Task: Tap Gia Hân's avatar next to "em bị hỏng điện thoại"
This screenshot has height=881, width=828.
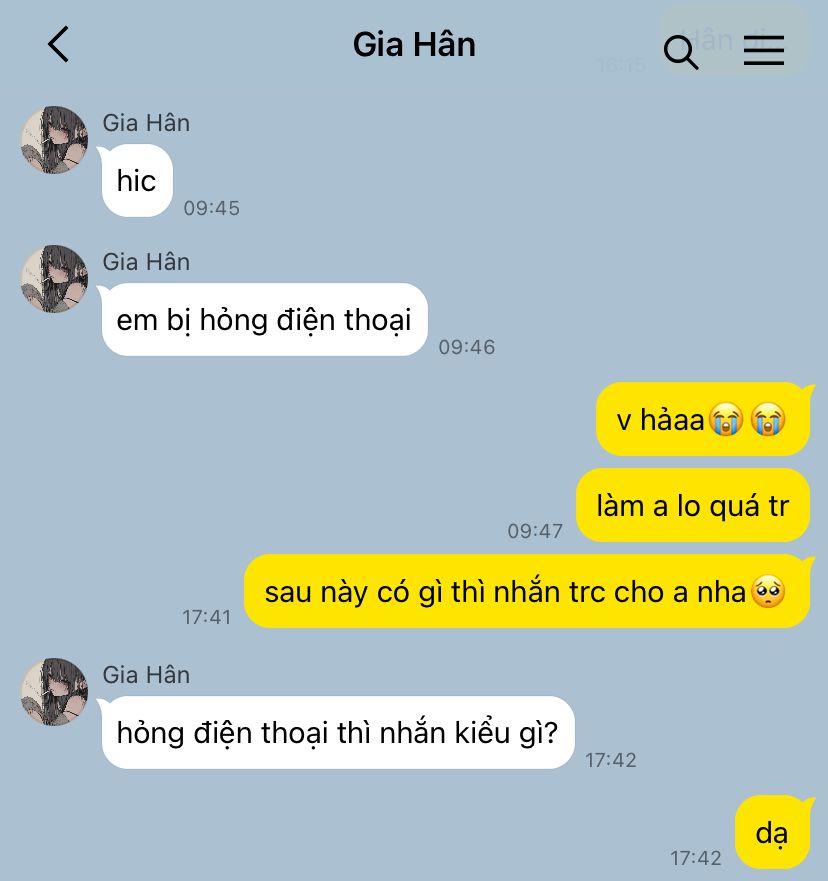Action: pyautogui.click(x=55, y=279)
